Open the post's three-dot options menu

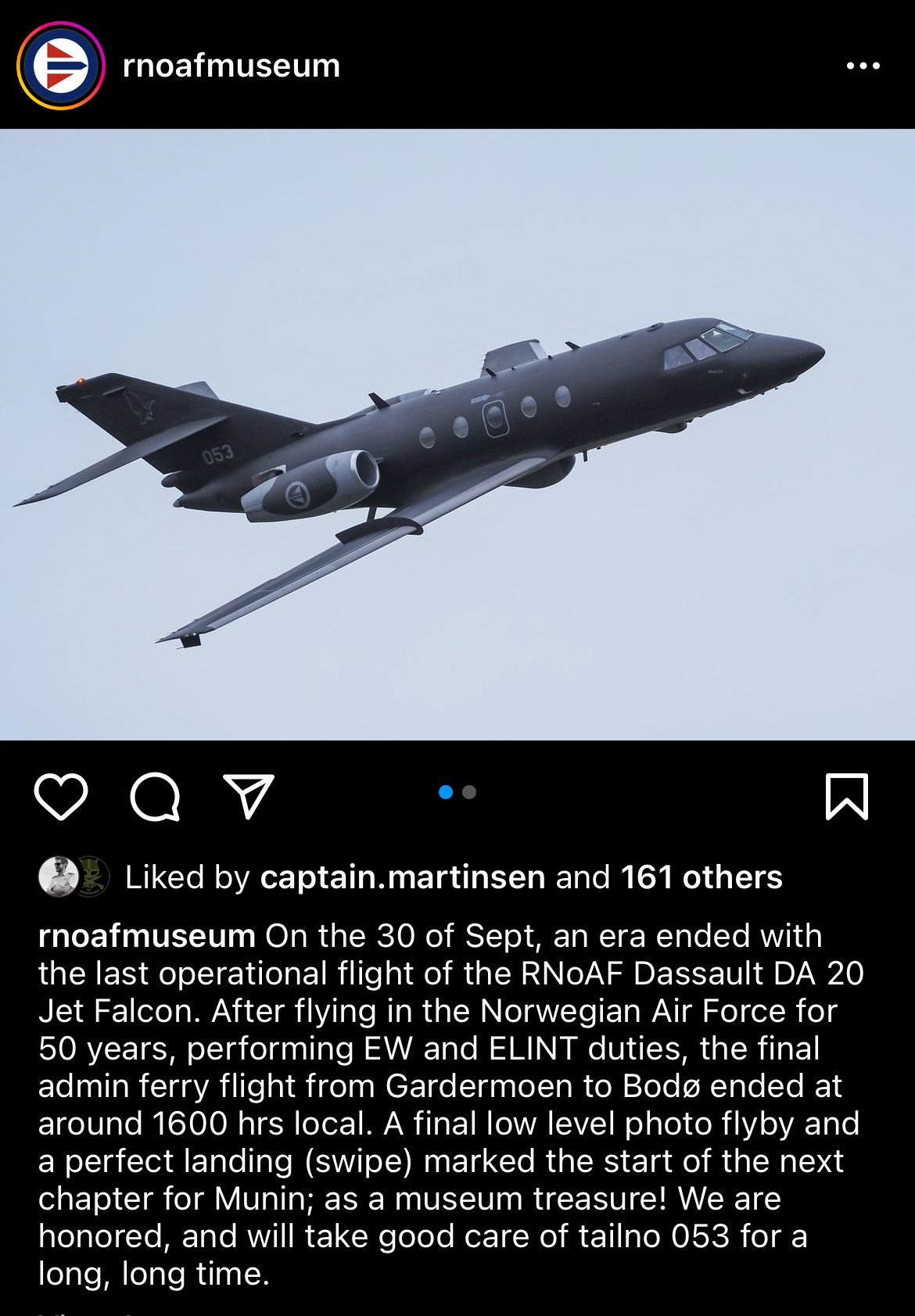(863, 66)
